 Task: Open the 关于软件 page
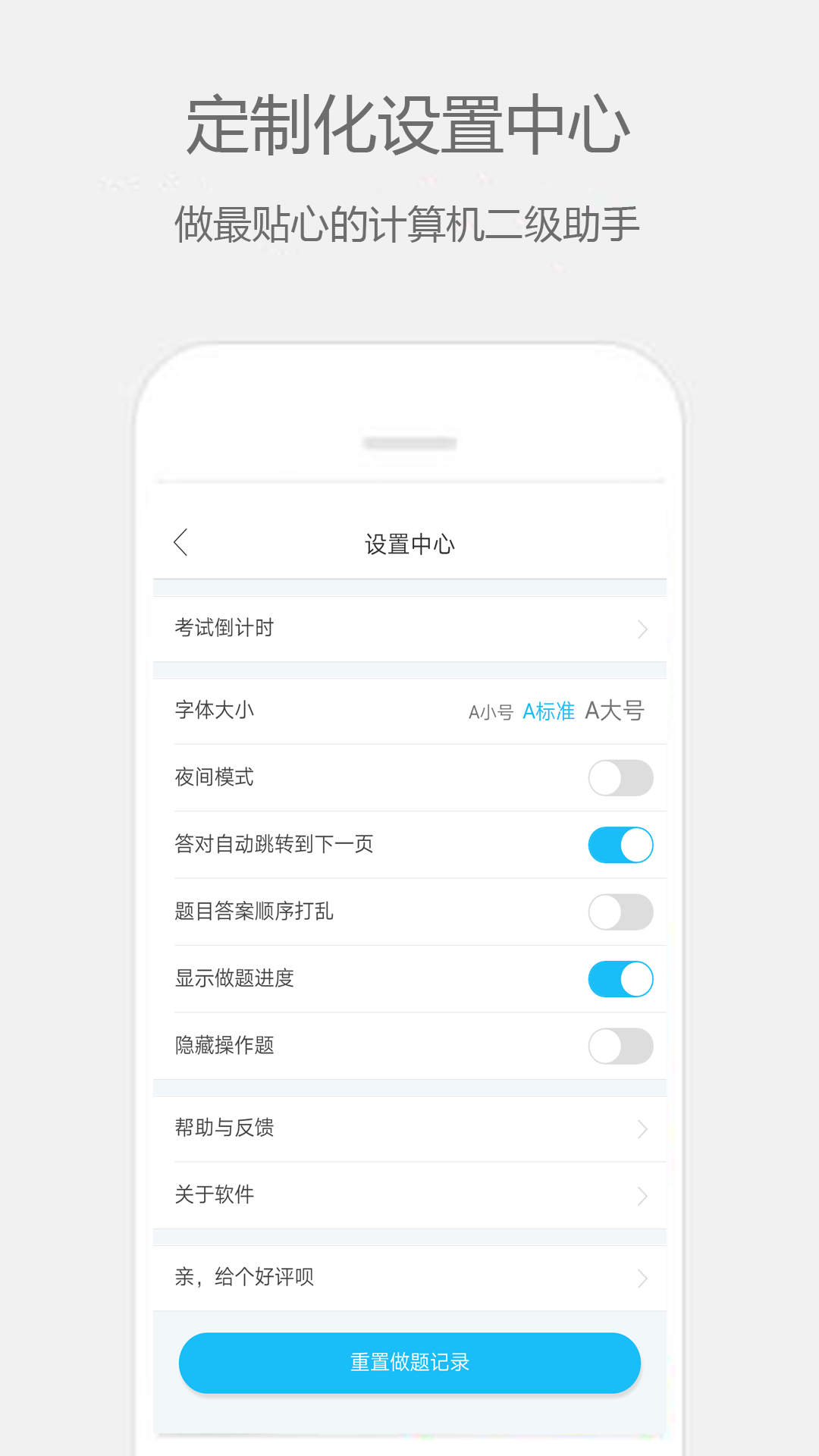409,1194
